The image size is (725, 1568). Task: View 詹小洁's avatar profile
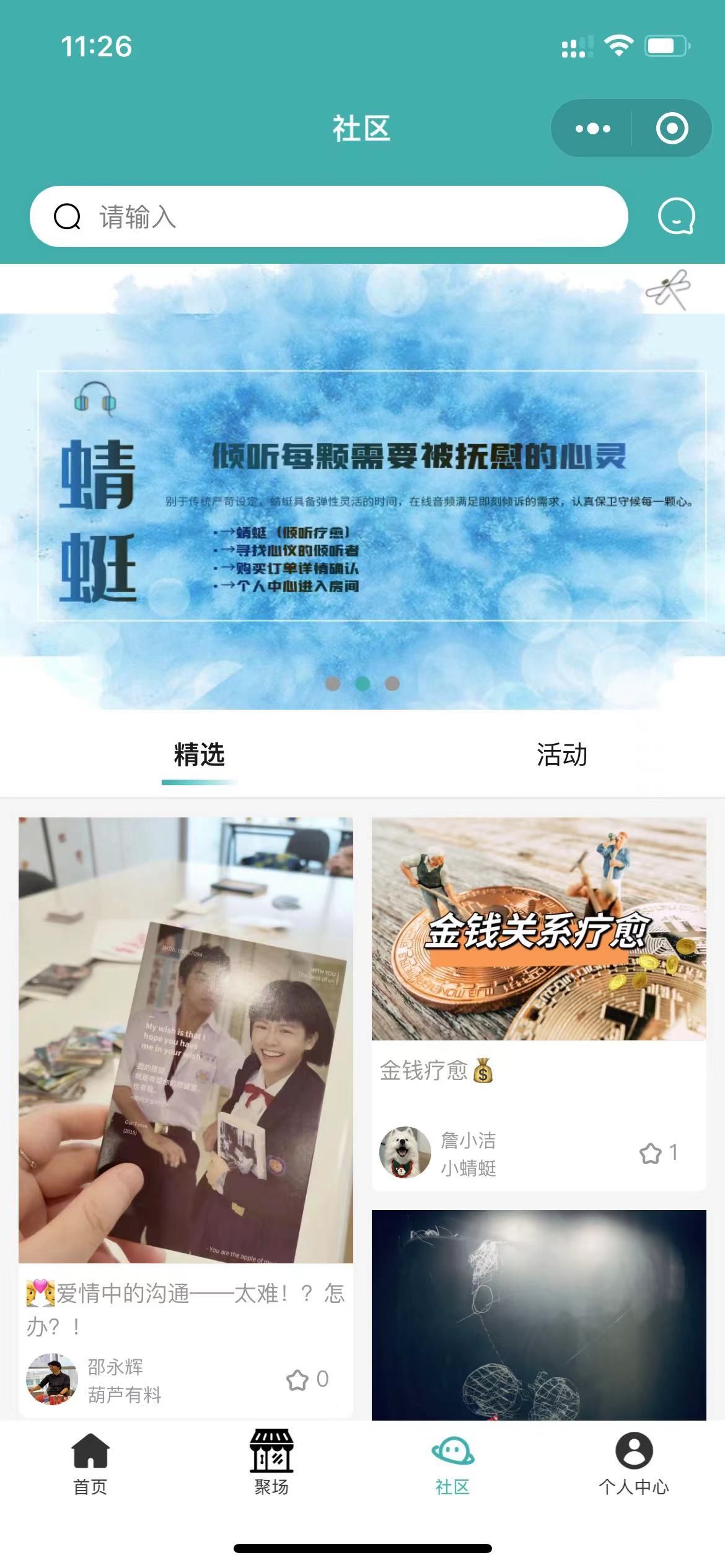click(x=405, y=1152)
